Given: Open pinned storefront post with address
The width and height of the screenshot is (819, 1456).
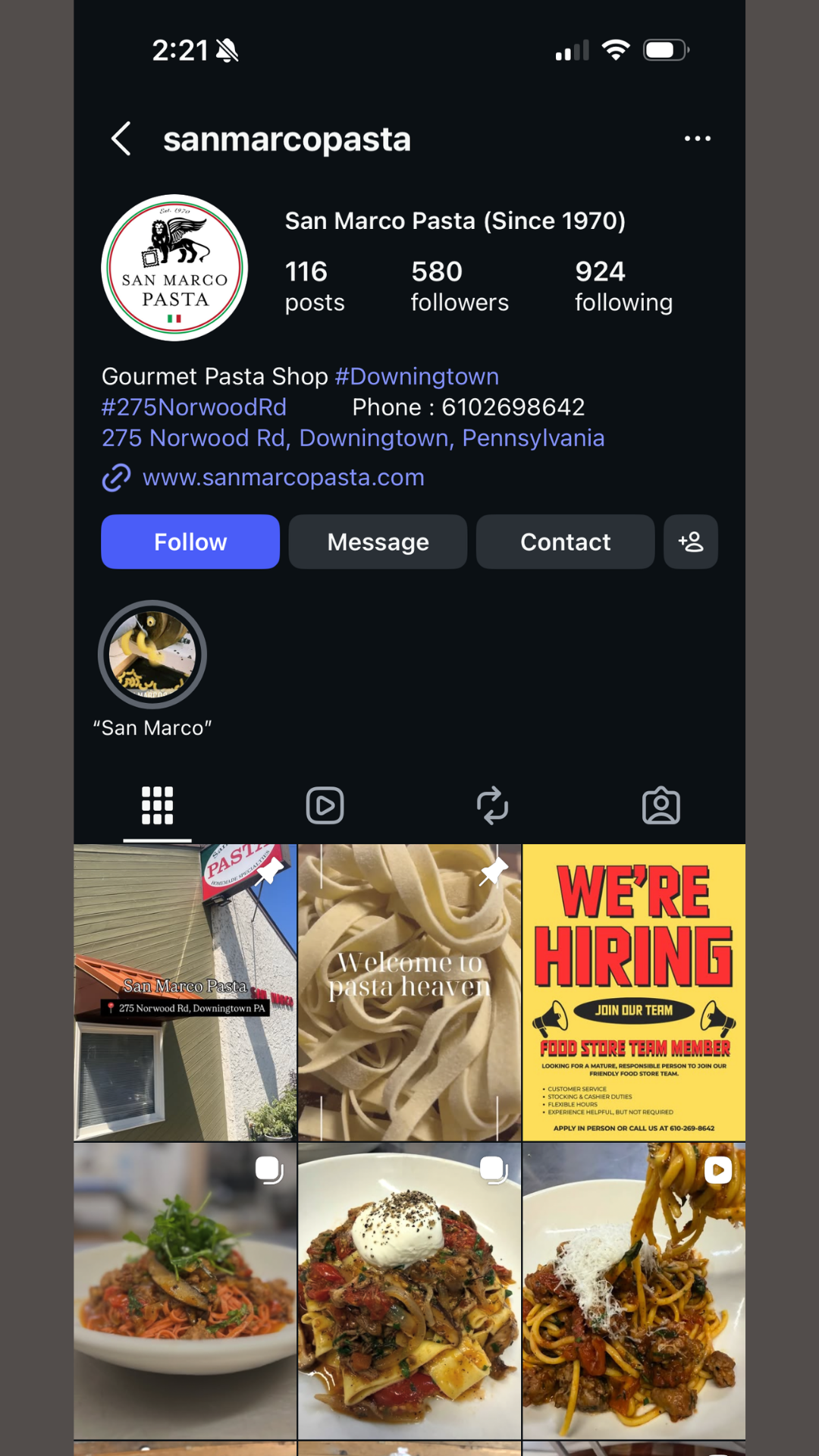Looking at the screenshot, I should coord(185,992).
